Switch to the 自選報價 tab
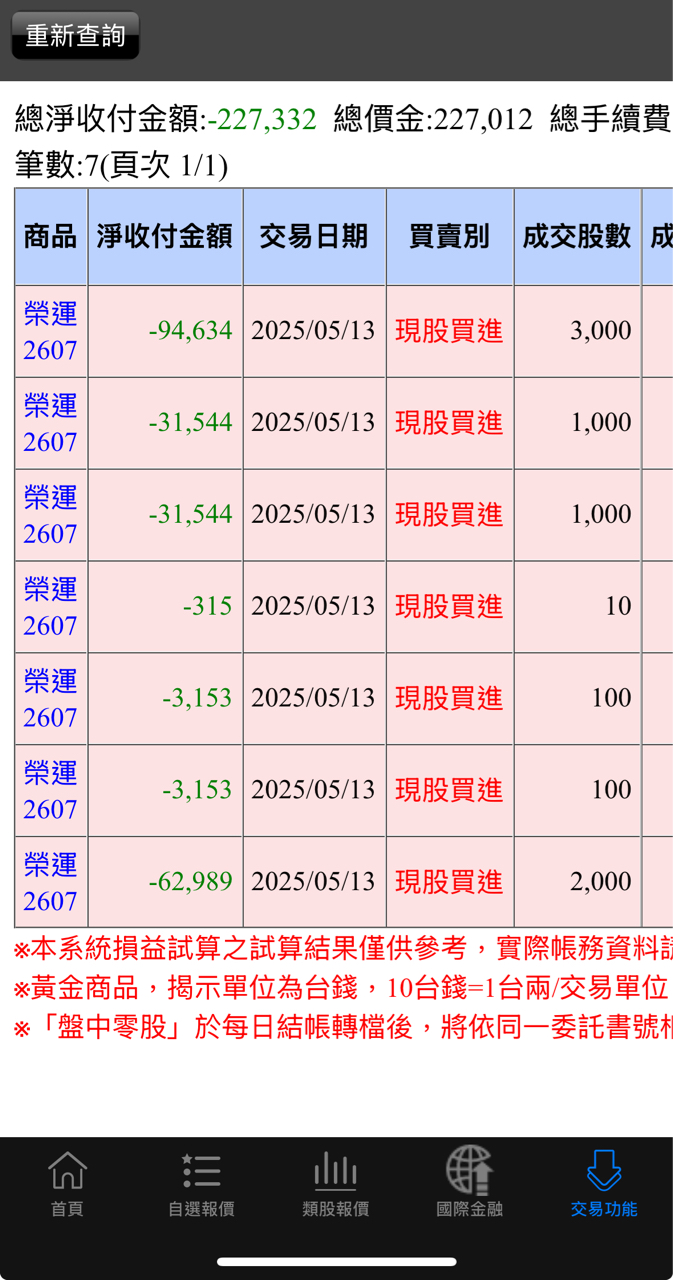673x1280 pixels. (x=201, y=1183)
